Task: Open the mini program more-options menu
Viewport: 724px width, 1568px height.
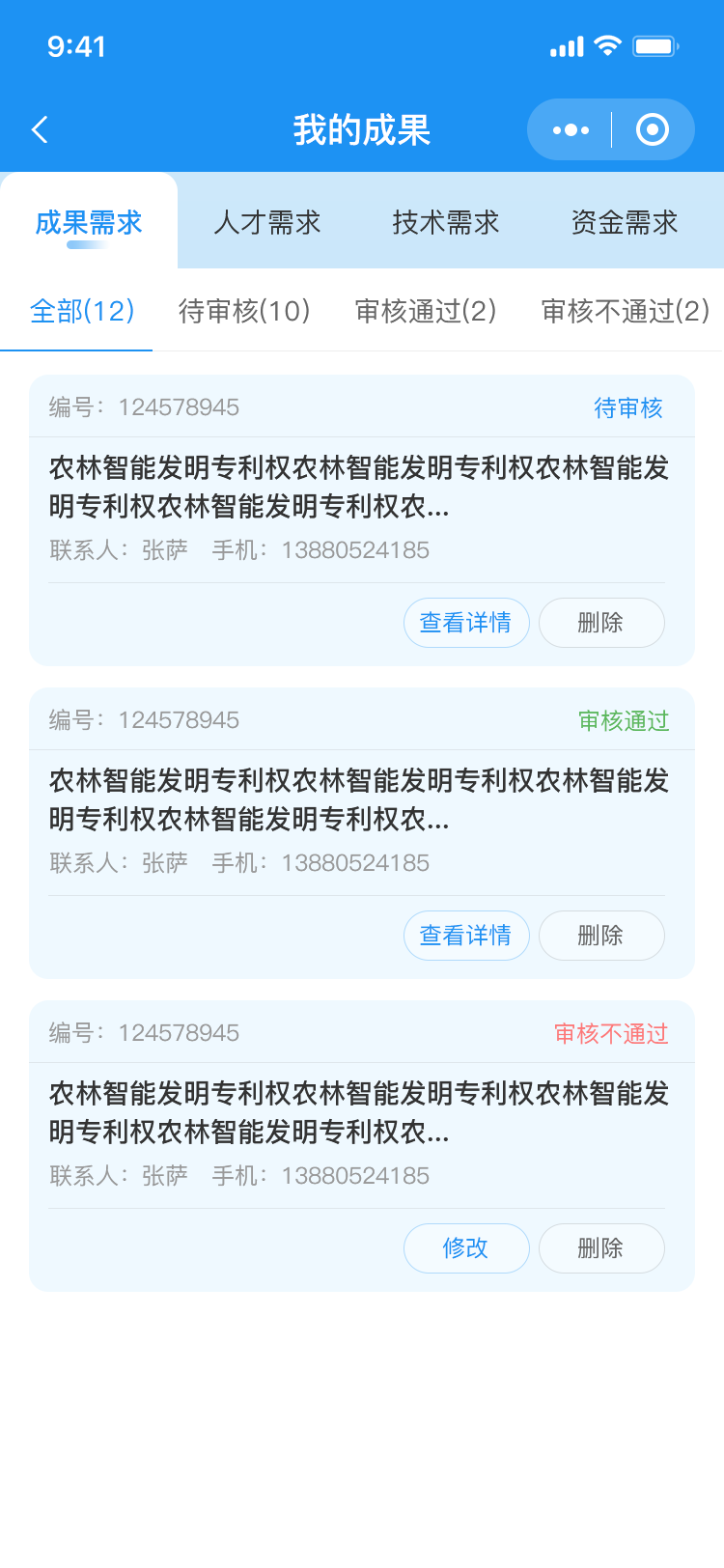Action: tap(571, 129)
